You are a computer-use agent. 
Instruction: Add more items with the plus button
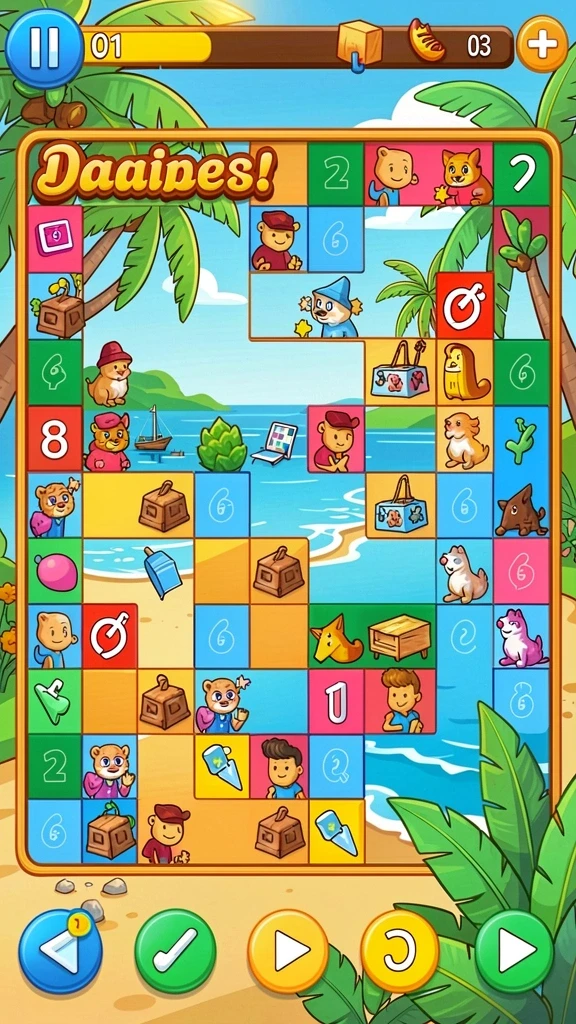542,44
